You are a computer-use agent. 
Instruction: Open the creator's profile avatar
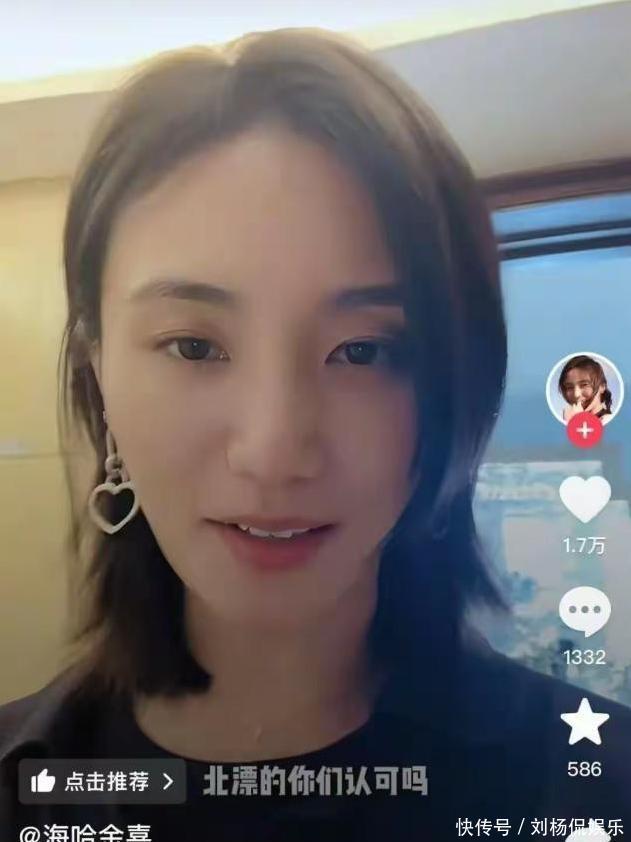point(584,388)
